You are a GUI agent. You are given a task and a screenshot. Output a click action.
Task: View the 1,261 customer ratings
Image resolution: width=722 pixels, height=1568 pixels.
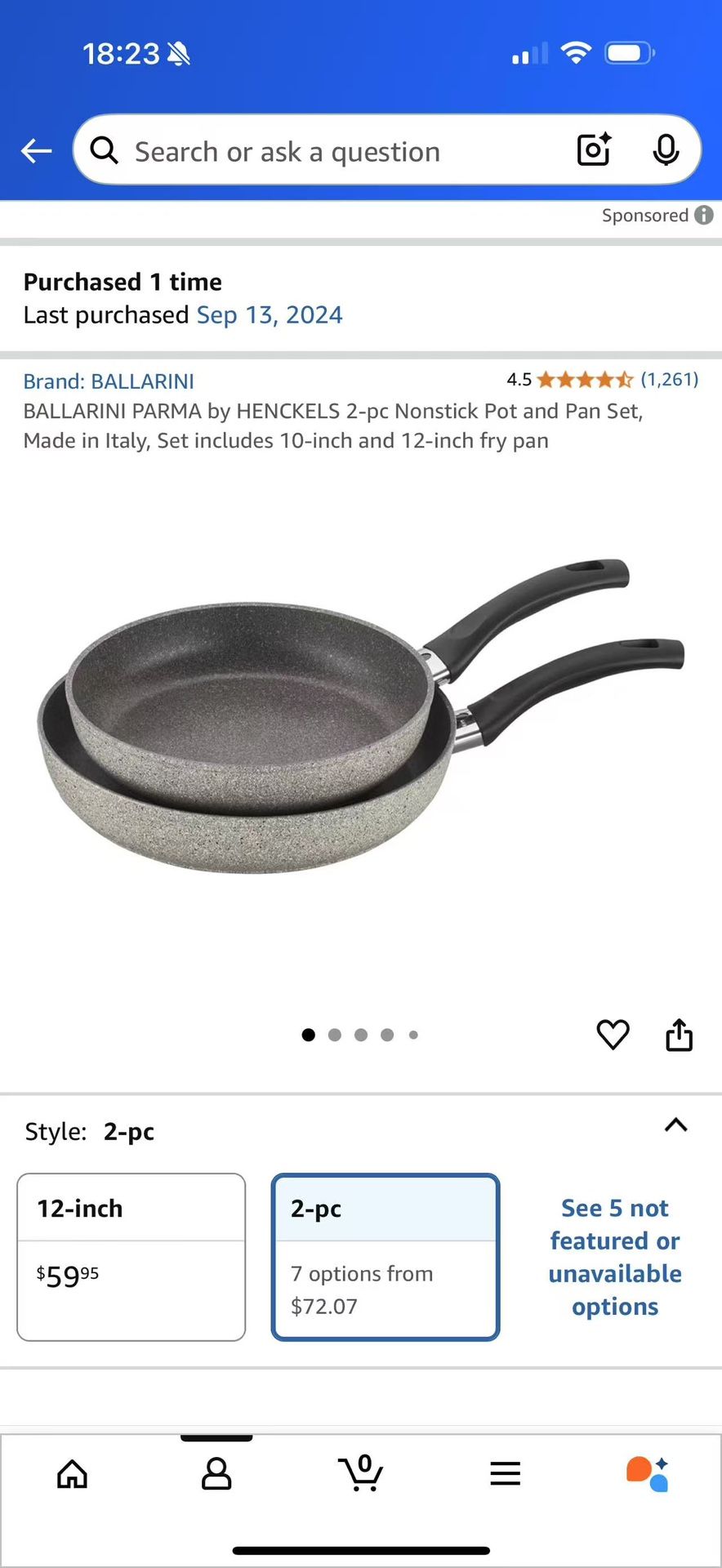tap(670, 379)
